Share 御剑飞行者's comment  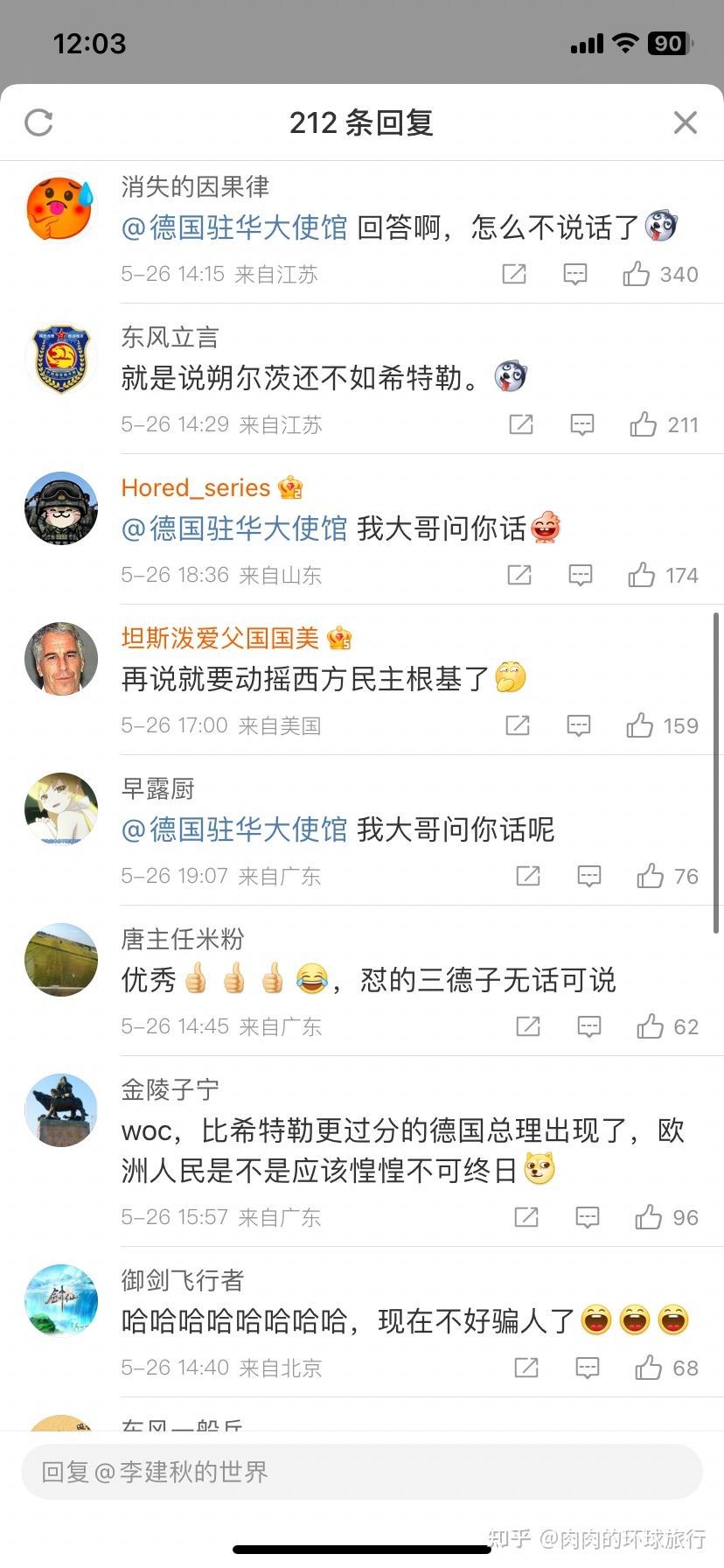point(526,1368)
